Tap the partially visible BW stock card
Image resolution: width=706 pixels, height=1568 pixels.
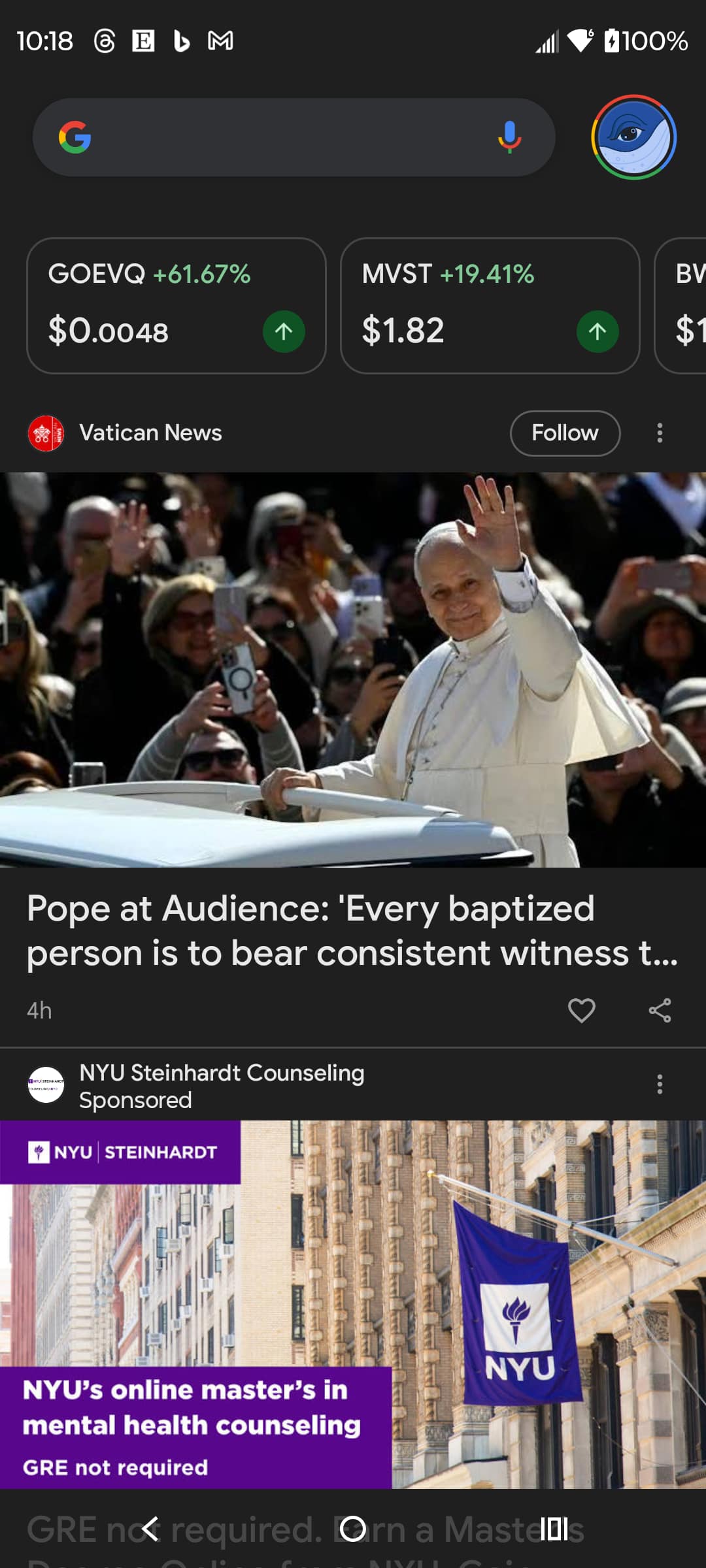click(683, 304)
